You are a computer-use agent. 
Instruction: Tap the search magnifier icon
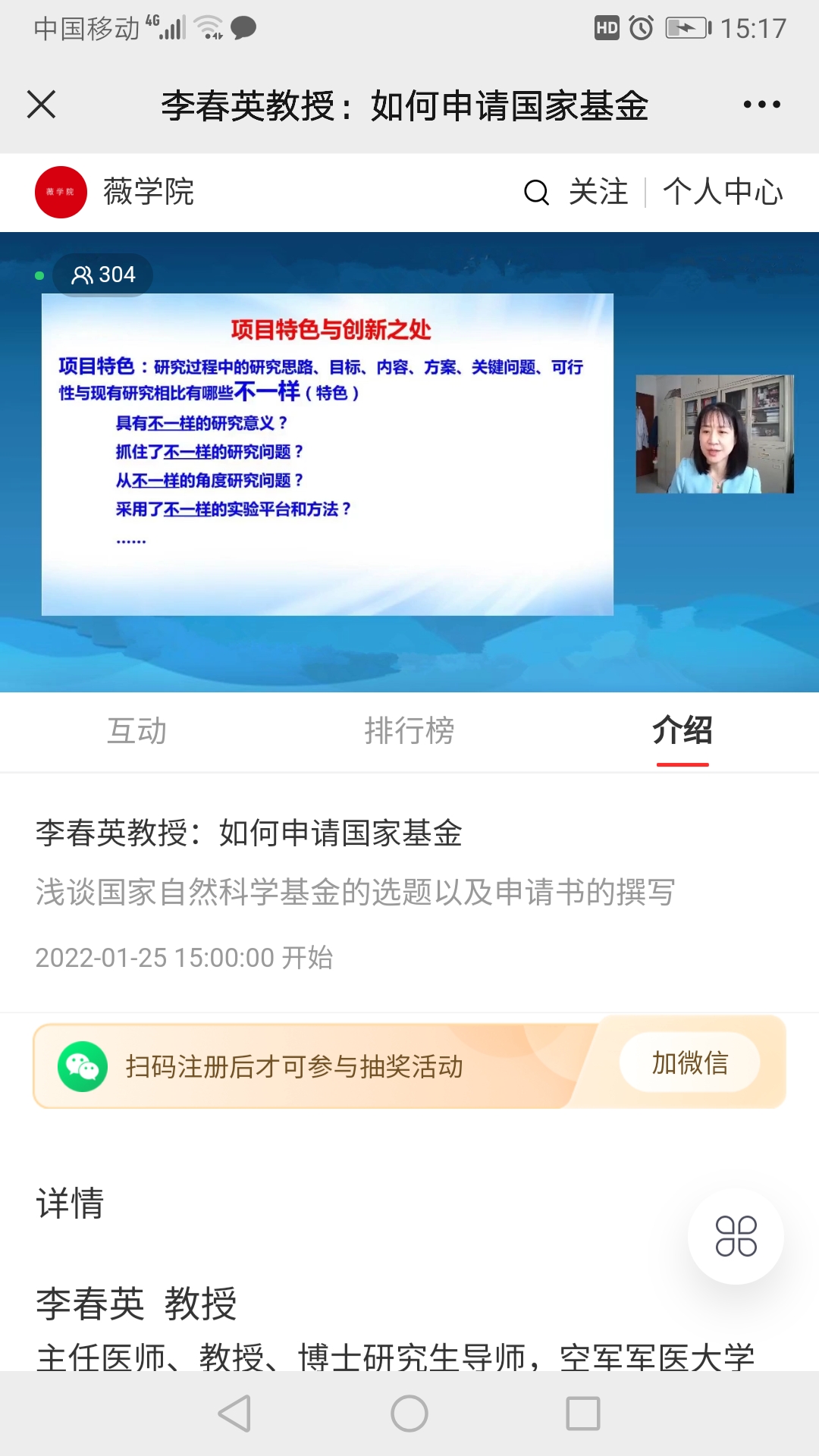536,193
